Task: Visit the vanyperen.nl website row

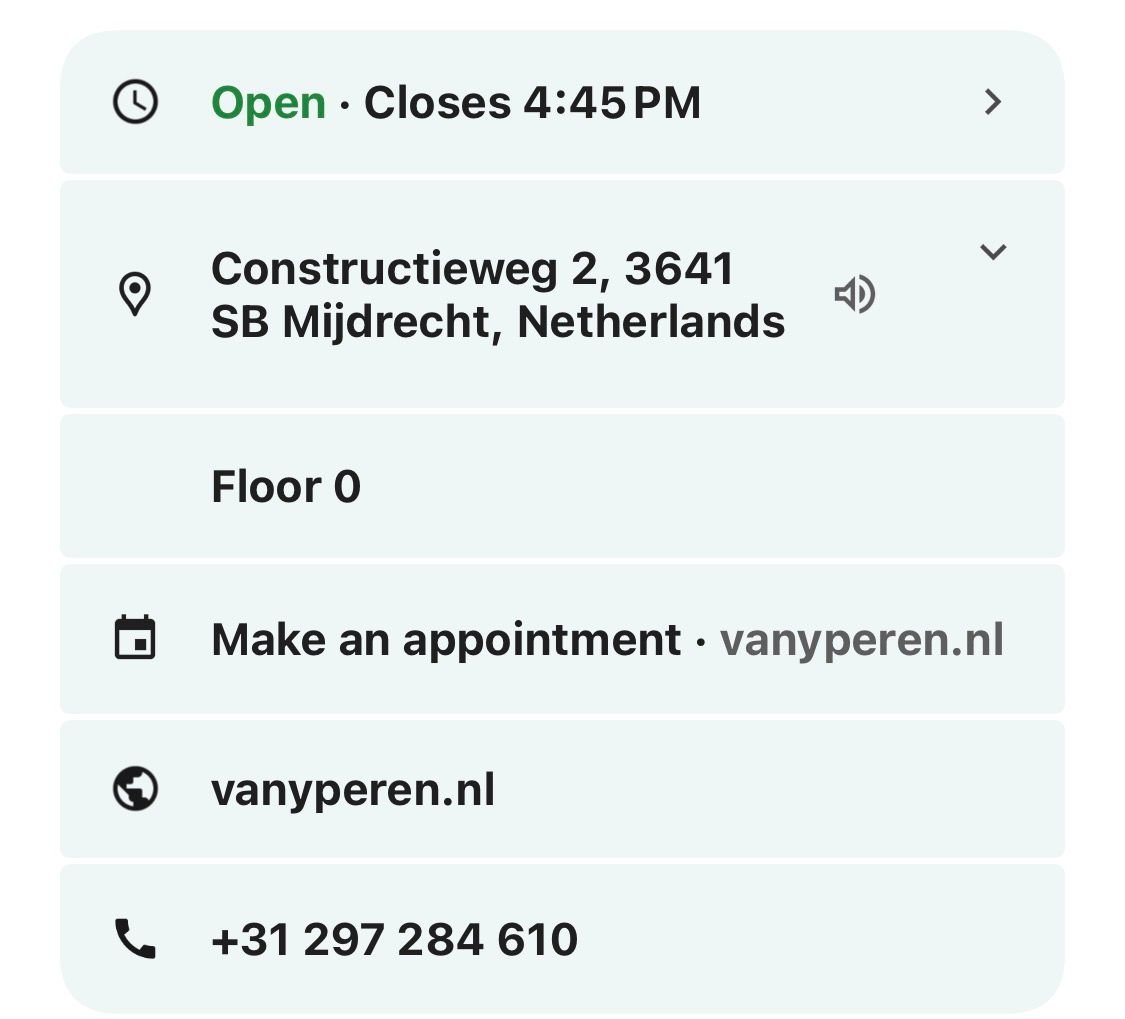Action: pyautogui.click(x=562, y=789)
